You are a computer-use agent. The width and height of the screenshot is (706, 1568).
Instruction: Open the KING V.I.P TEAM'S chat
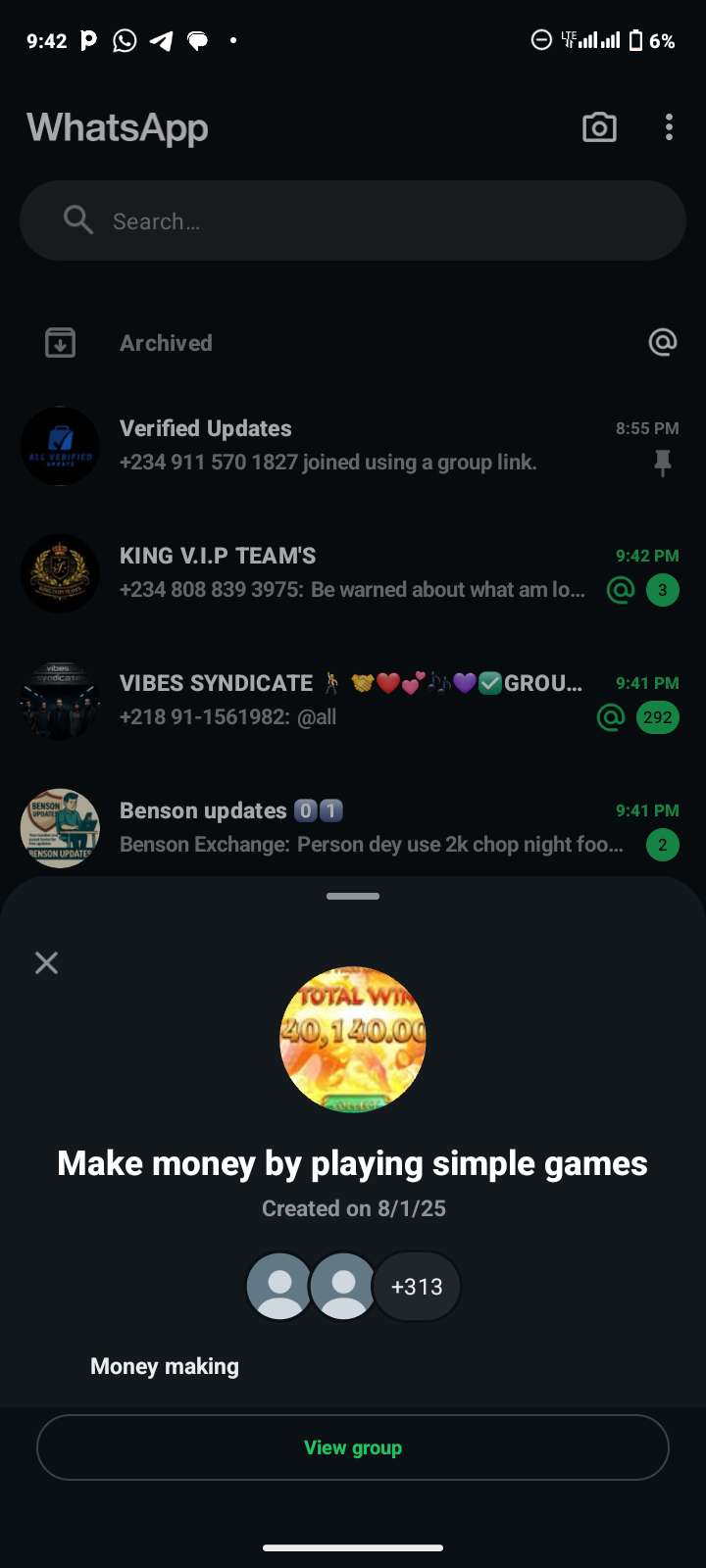point(324,572)
